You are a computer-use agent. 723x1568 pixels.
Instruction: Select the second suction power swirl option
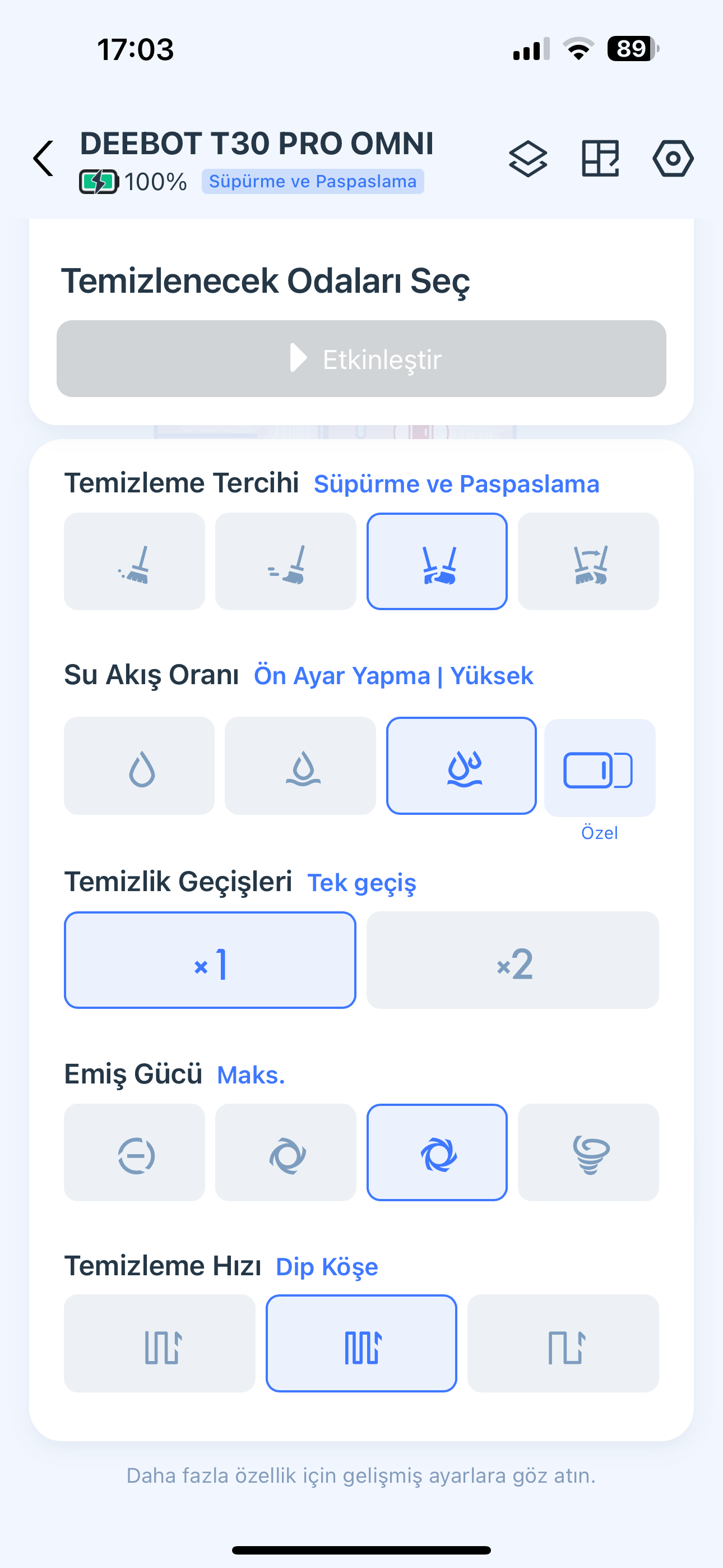coord(285,1152)
